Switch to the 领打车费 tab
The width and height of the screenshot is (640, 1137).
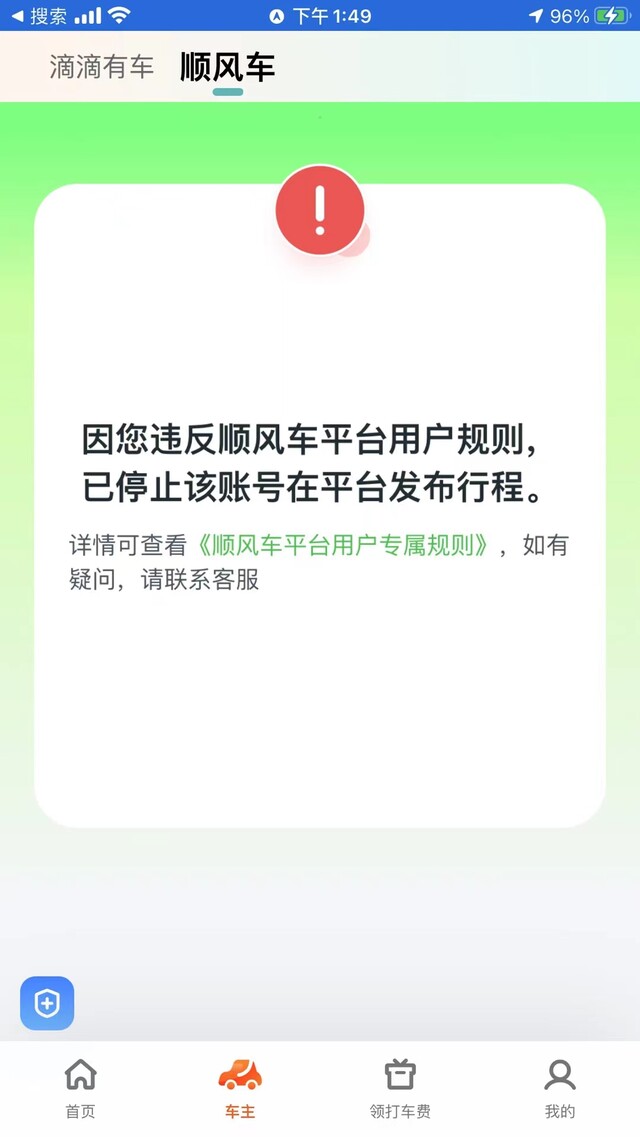point(400,1088)
